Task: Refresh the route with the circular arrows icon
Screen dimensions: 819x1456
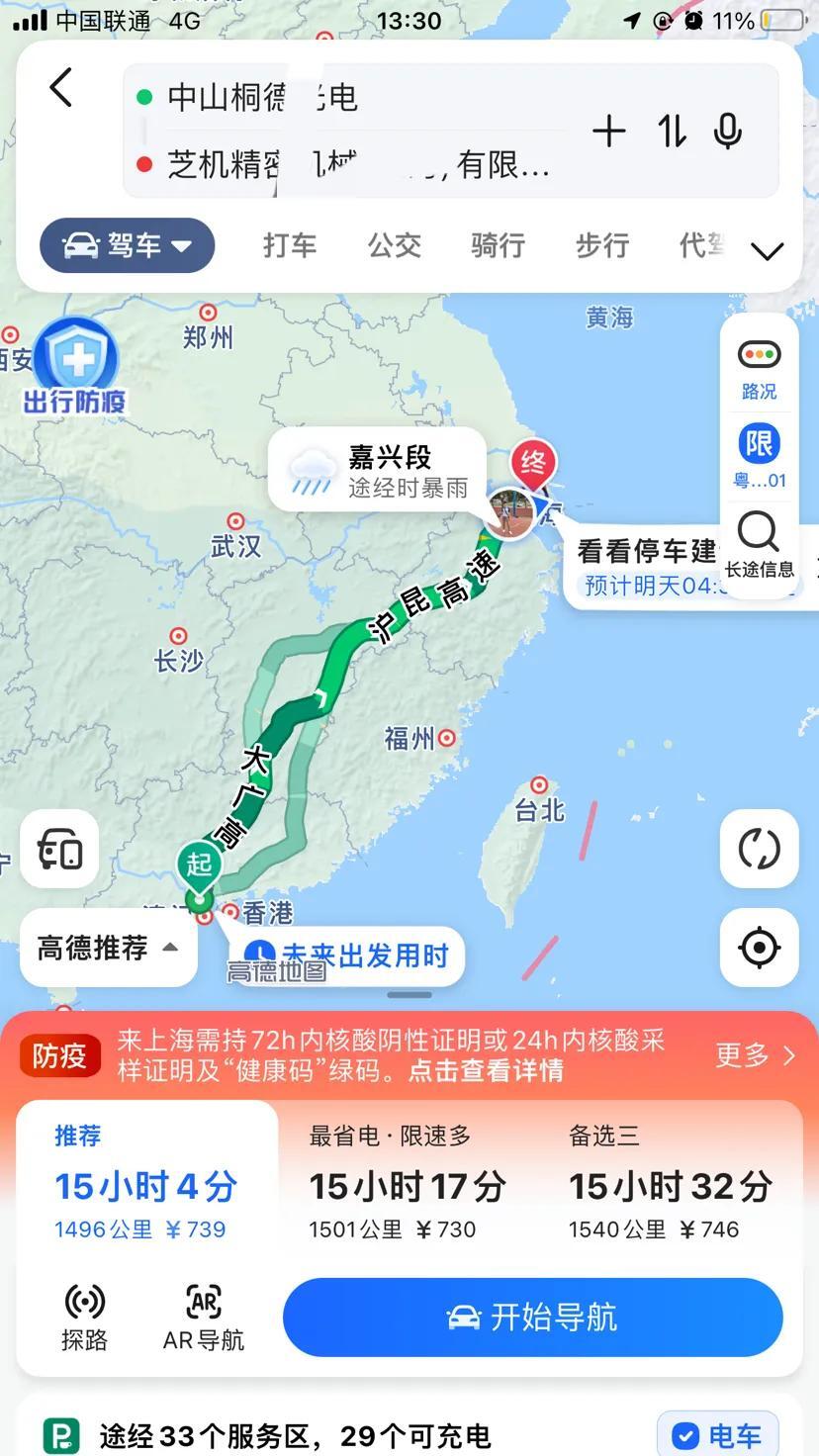Action: (x=758, y=849)
